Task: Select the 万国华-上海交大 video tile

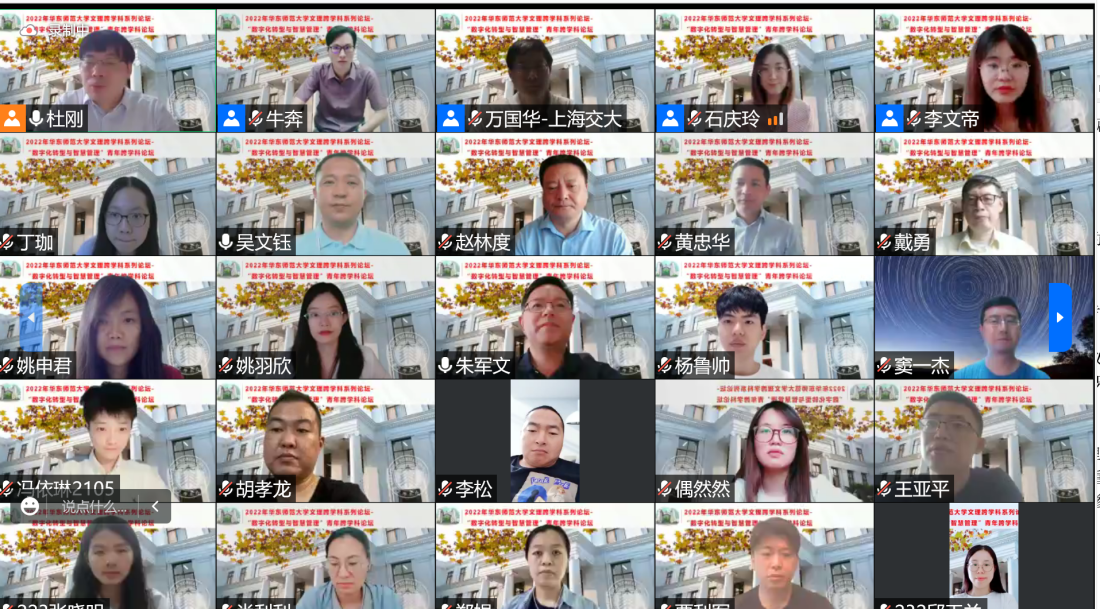Action: tap(545, 70)
